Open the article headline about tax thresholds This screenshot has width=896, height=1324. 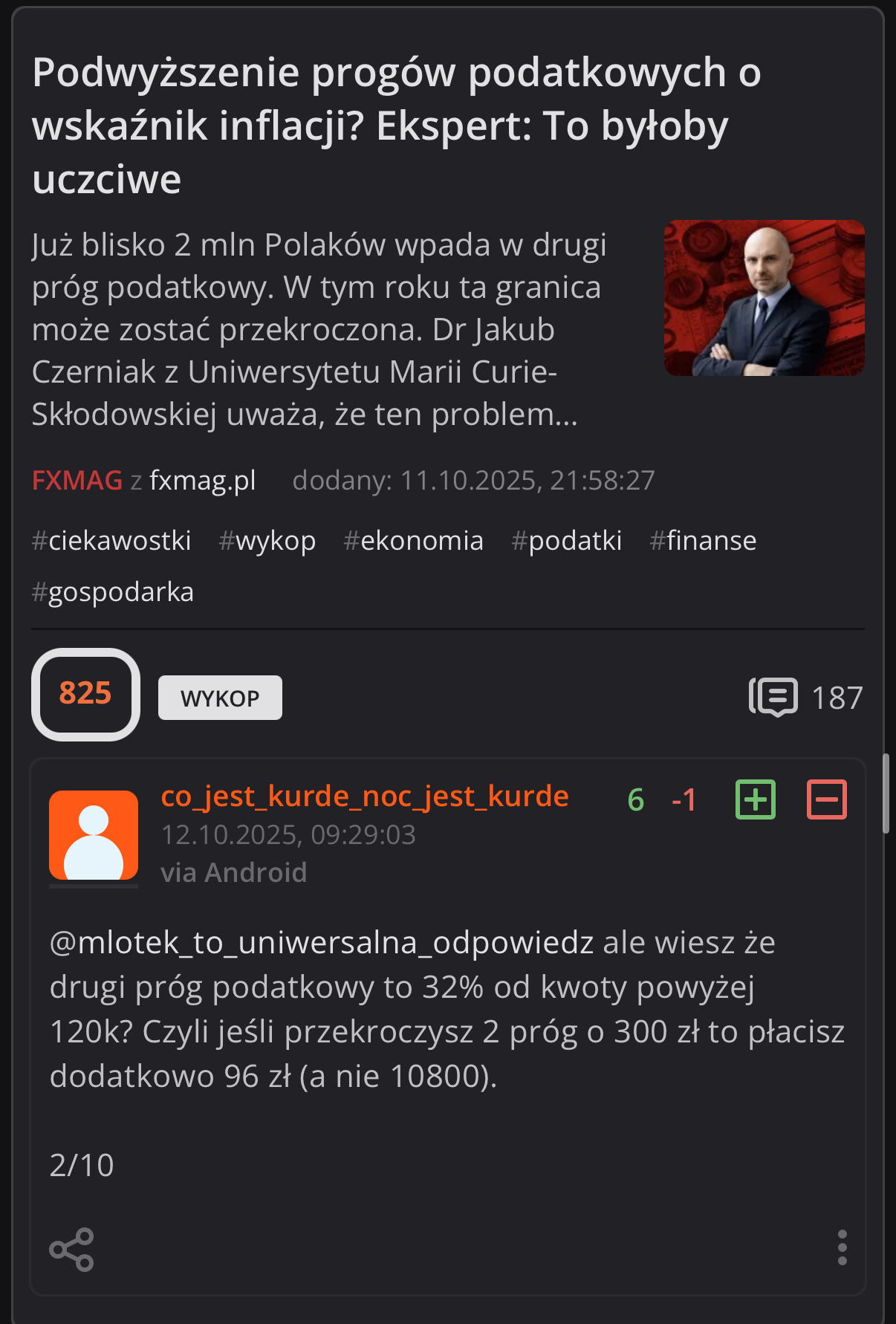(x=396, y=126)
